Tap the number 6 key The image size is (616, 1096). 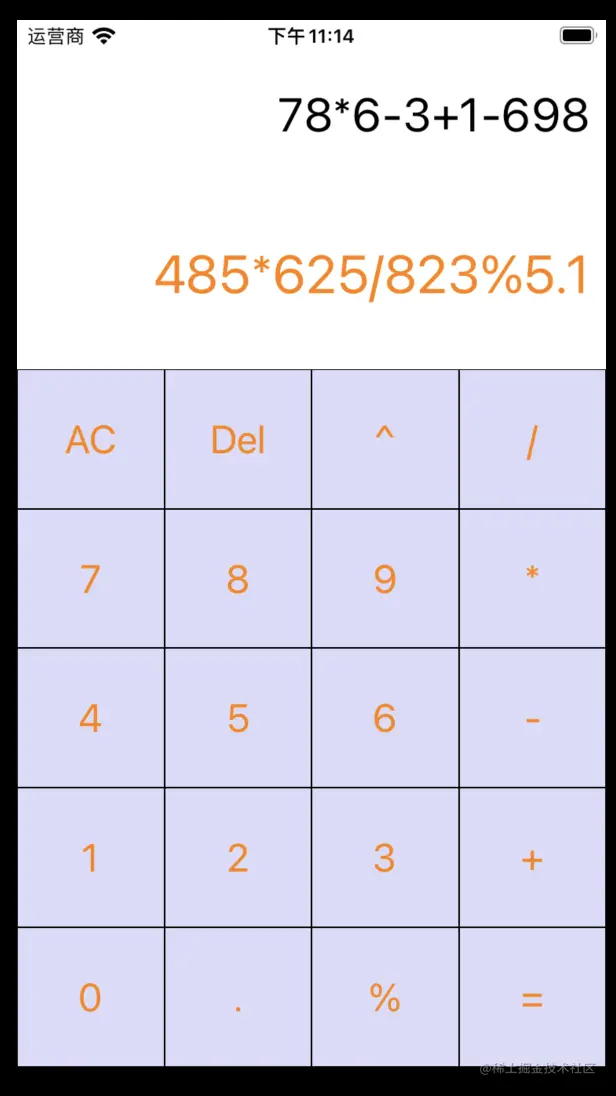tap(385, 718)
